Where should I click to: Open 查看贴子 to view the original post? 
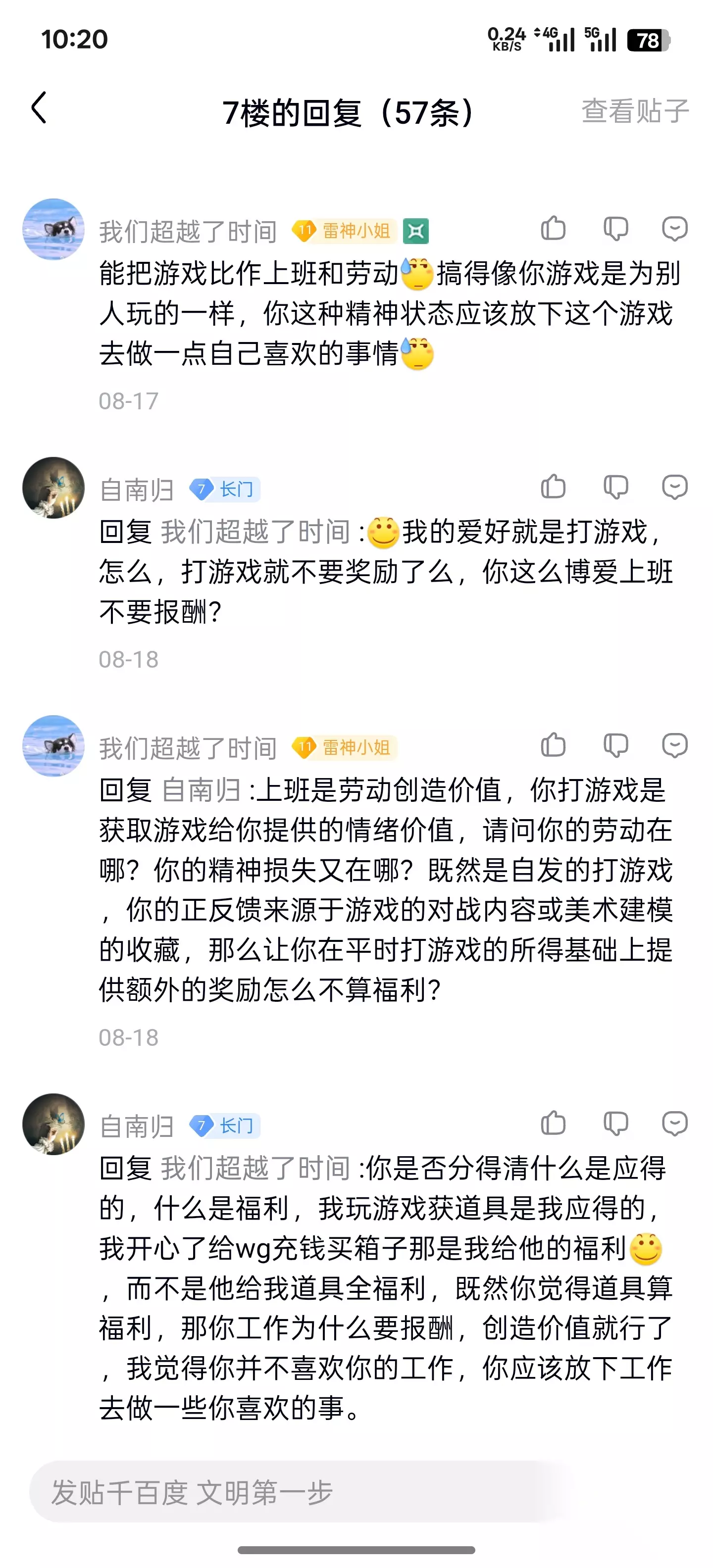point(635,111)
